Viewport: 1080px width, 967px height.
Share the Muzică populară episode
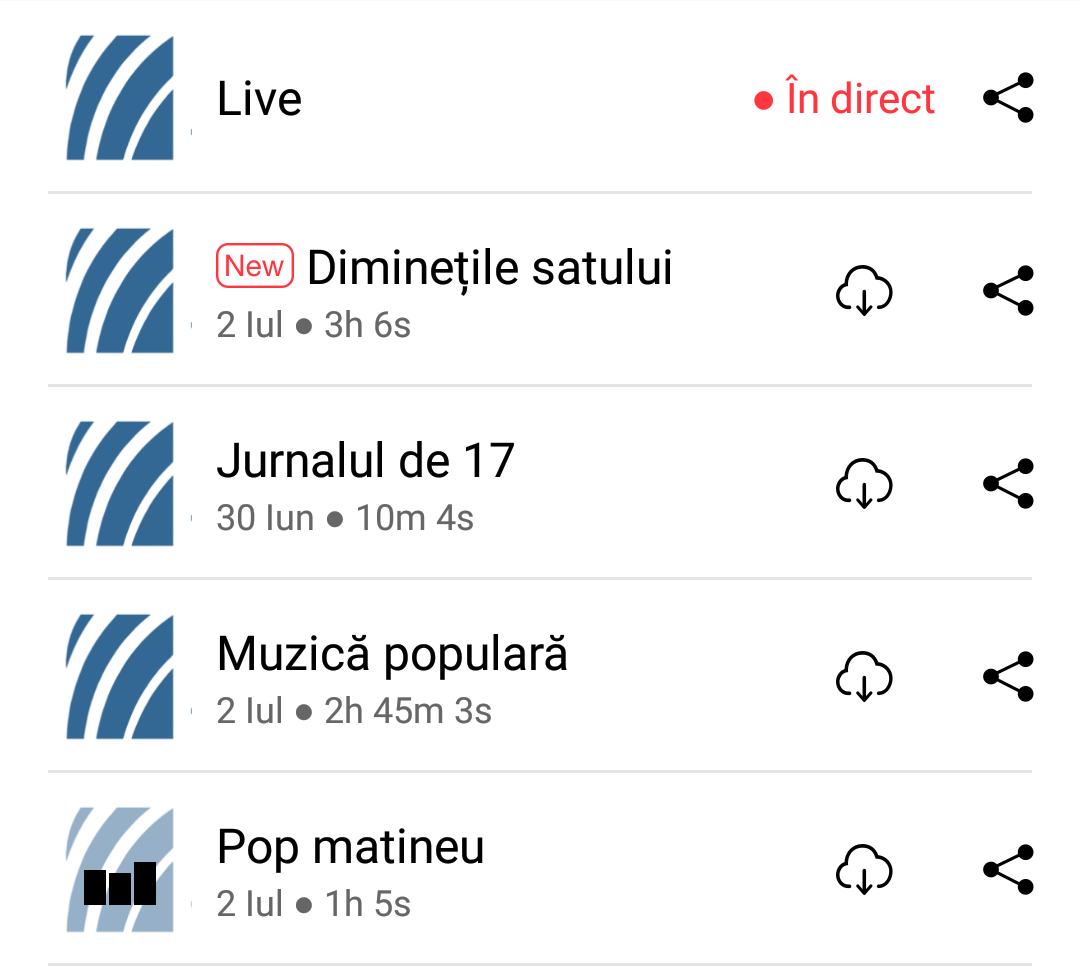point(1008,677)
